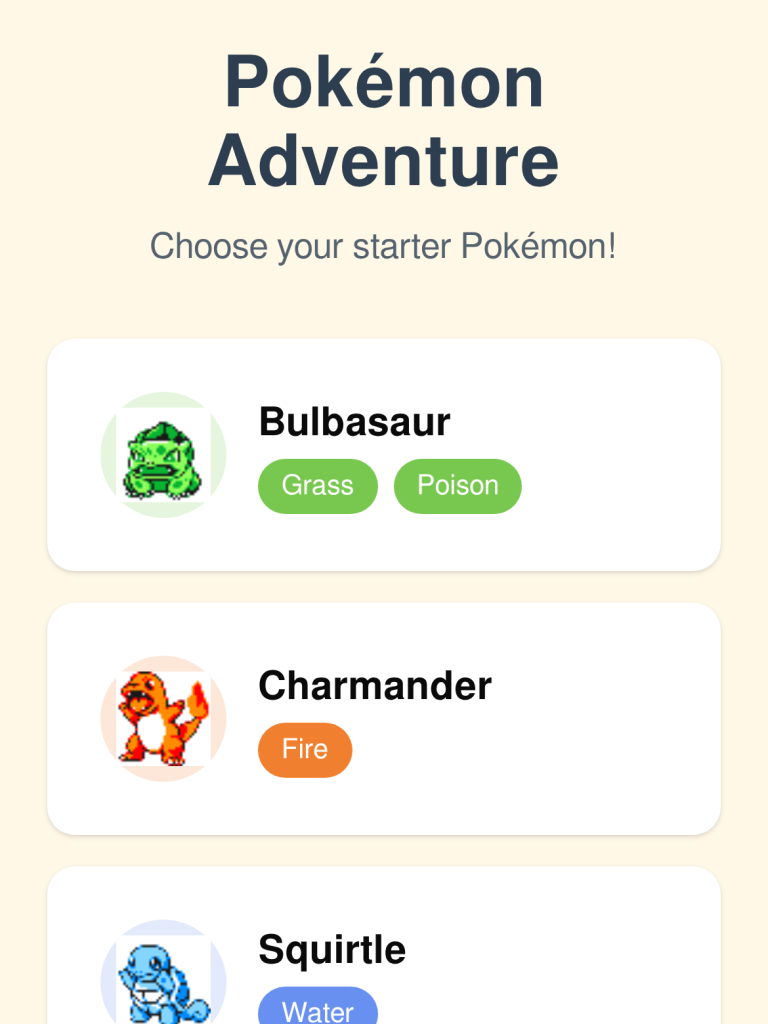Click the Squirtle name label
This screenshot has height=1024, width=768.
(x=332, y=950)
